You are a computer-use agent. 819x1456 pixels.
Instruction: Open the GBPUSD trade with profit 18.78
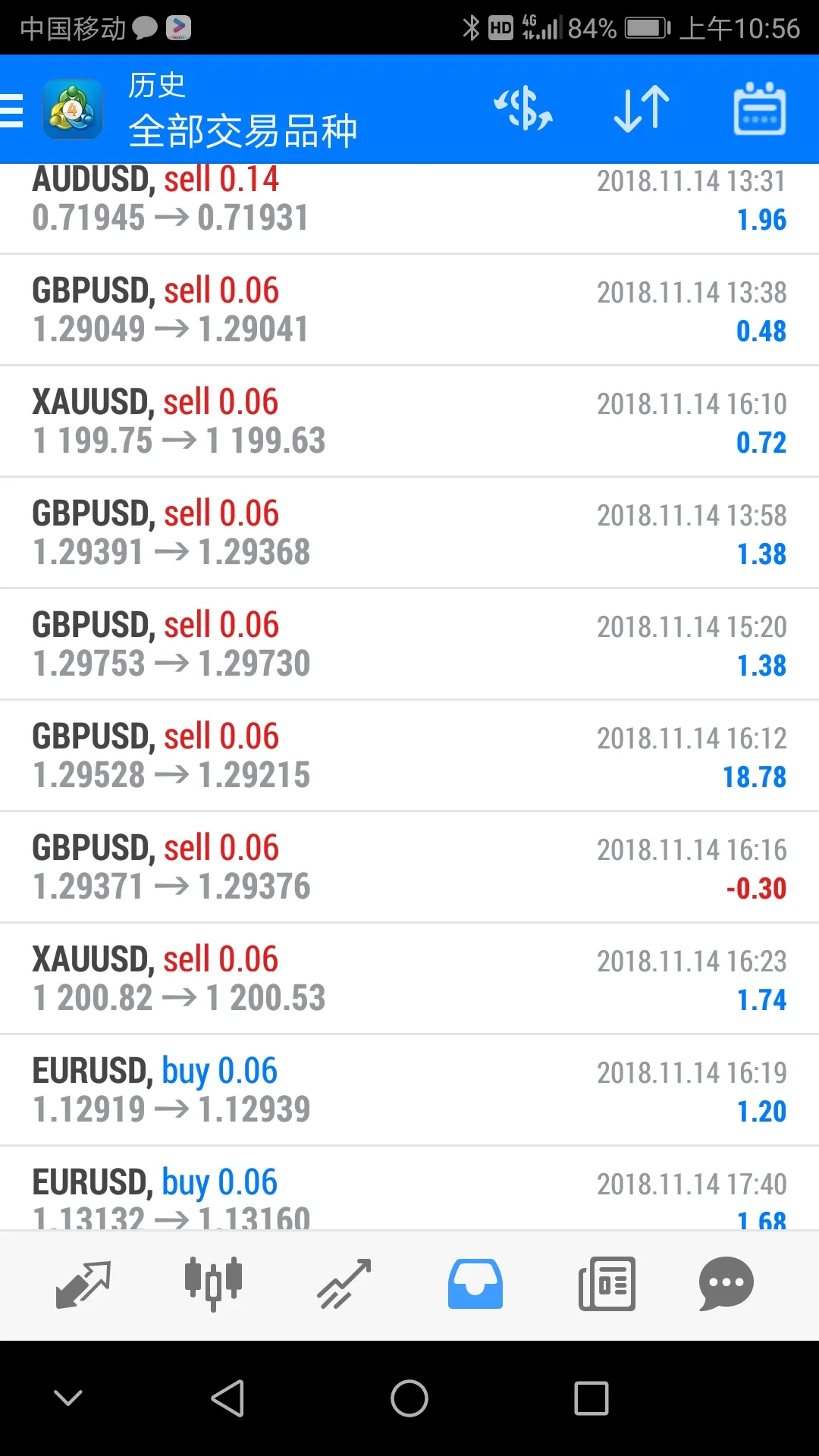[x=409, y=755]
